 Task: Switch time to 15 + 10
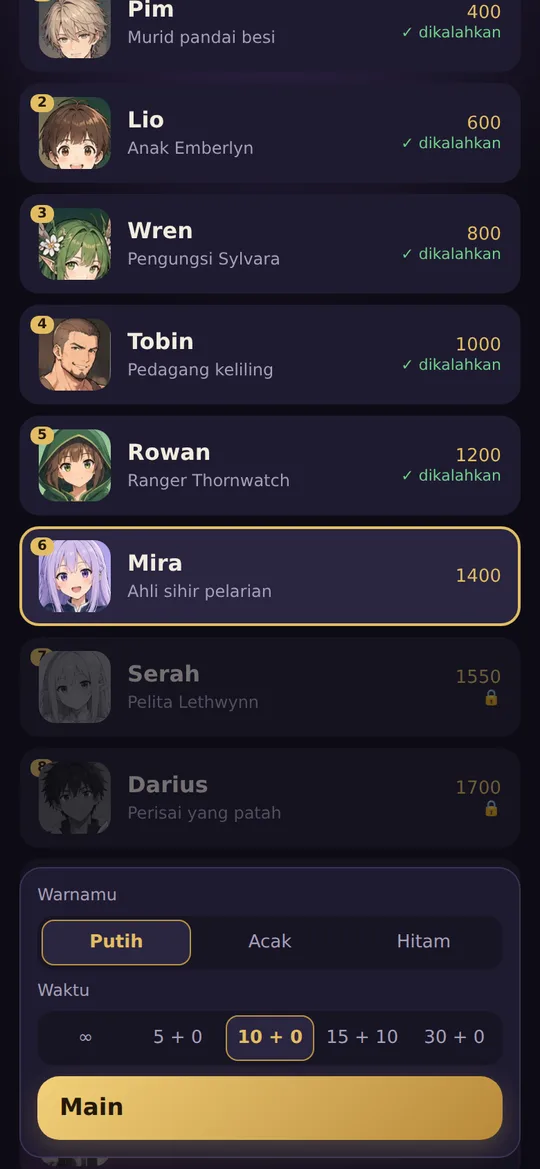coord(362,1038)
